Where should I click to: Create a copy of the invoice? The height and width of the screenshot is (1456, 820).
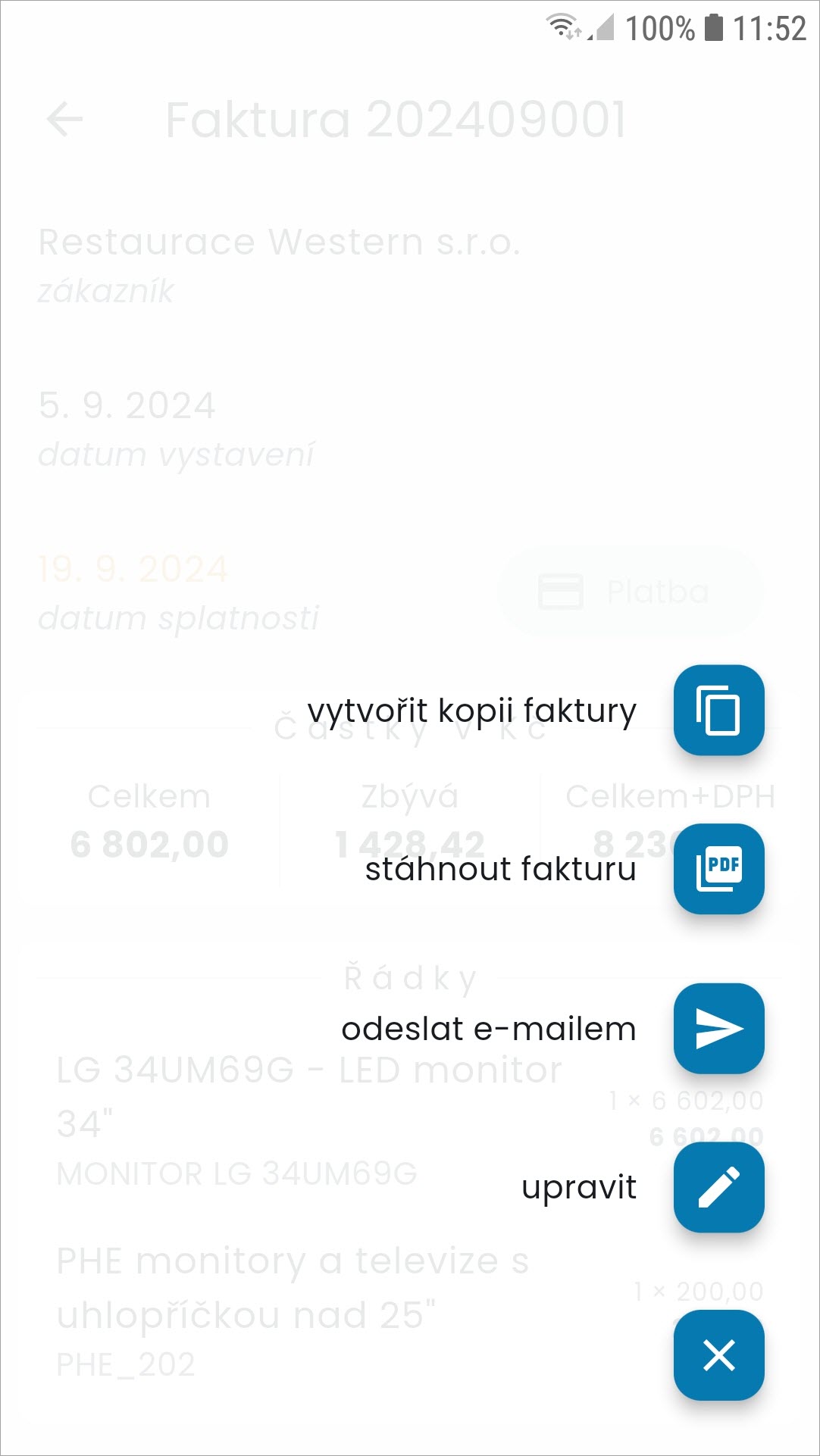[x=718, y=710]
